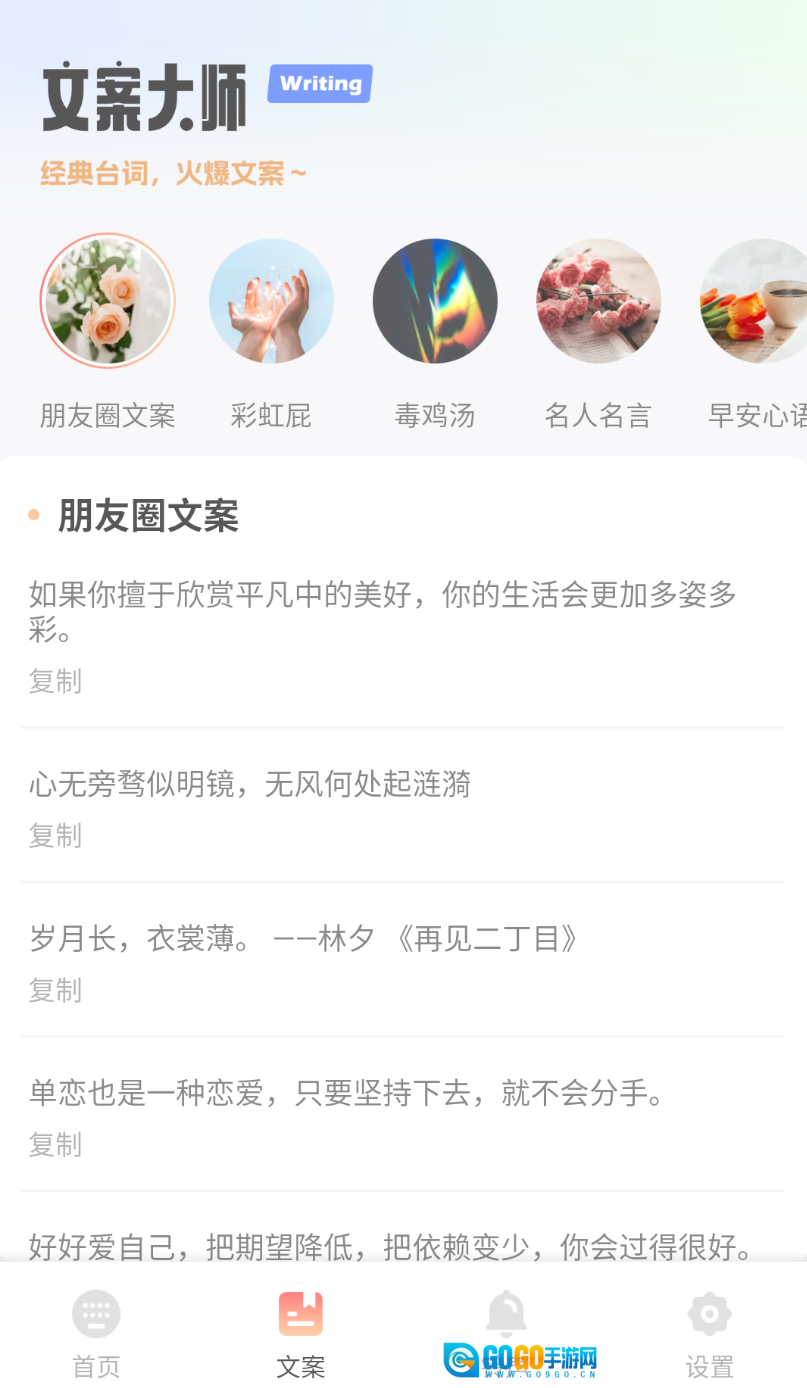Copy the 单恋也是一种恋爱 quote
The height and width of the screenshot is (1388, 807).
tap(55, 1144)
